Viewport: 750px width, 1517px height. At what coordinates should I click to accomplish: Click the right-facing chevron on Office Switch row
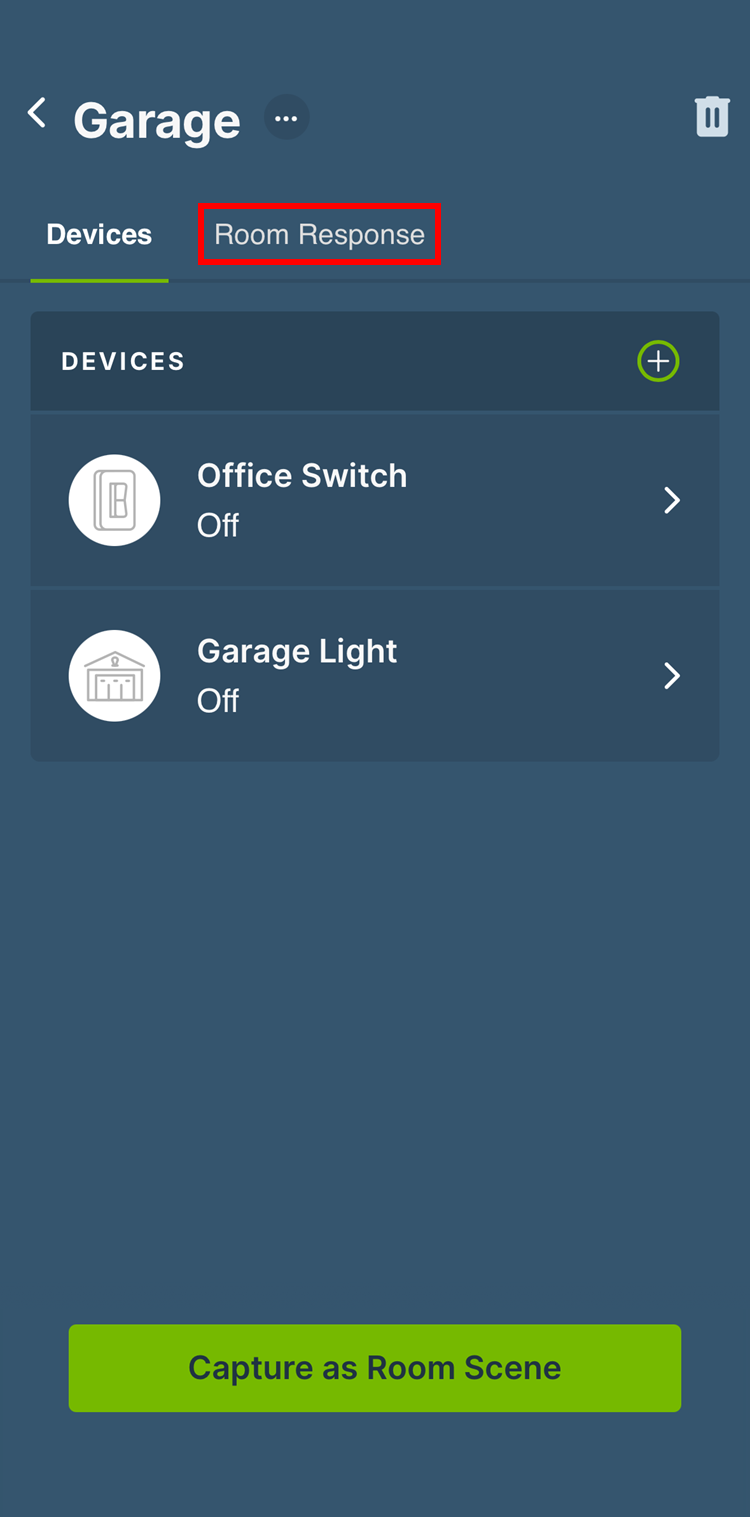pyautogui.click(x=672, y=500)
